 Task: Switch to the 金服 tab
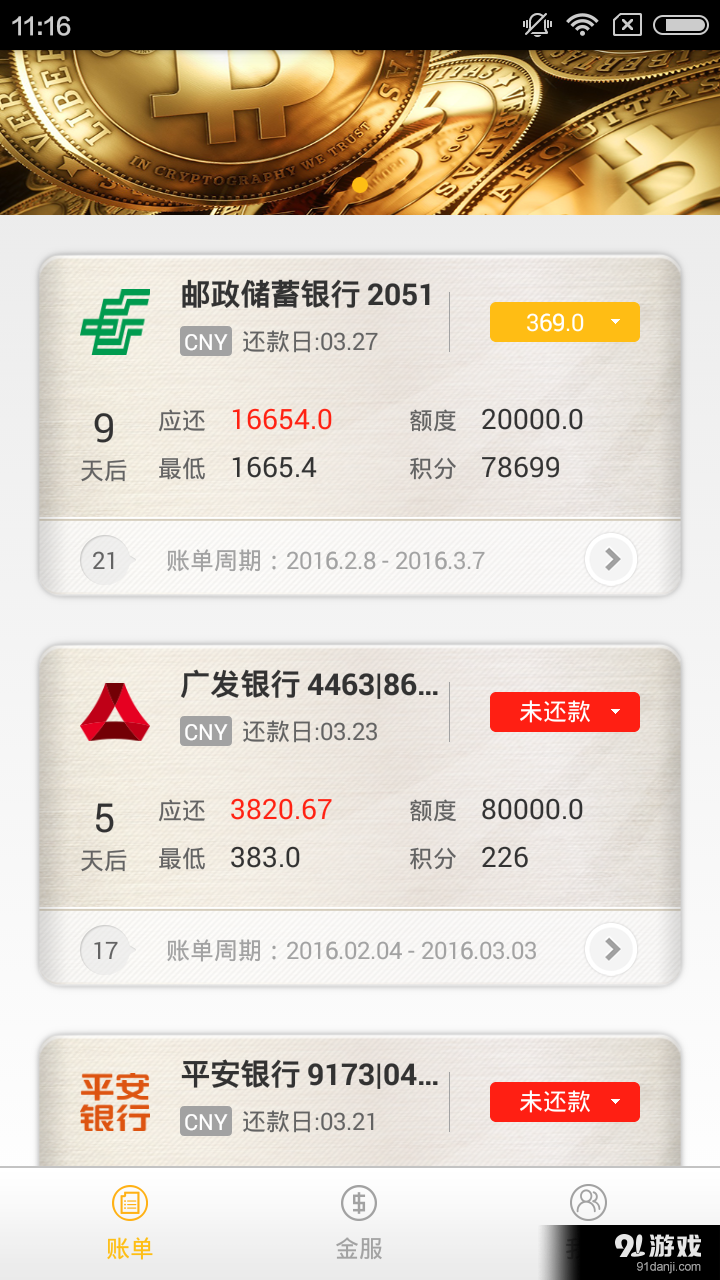(358, 1220)
